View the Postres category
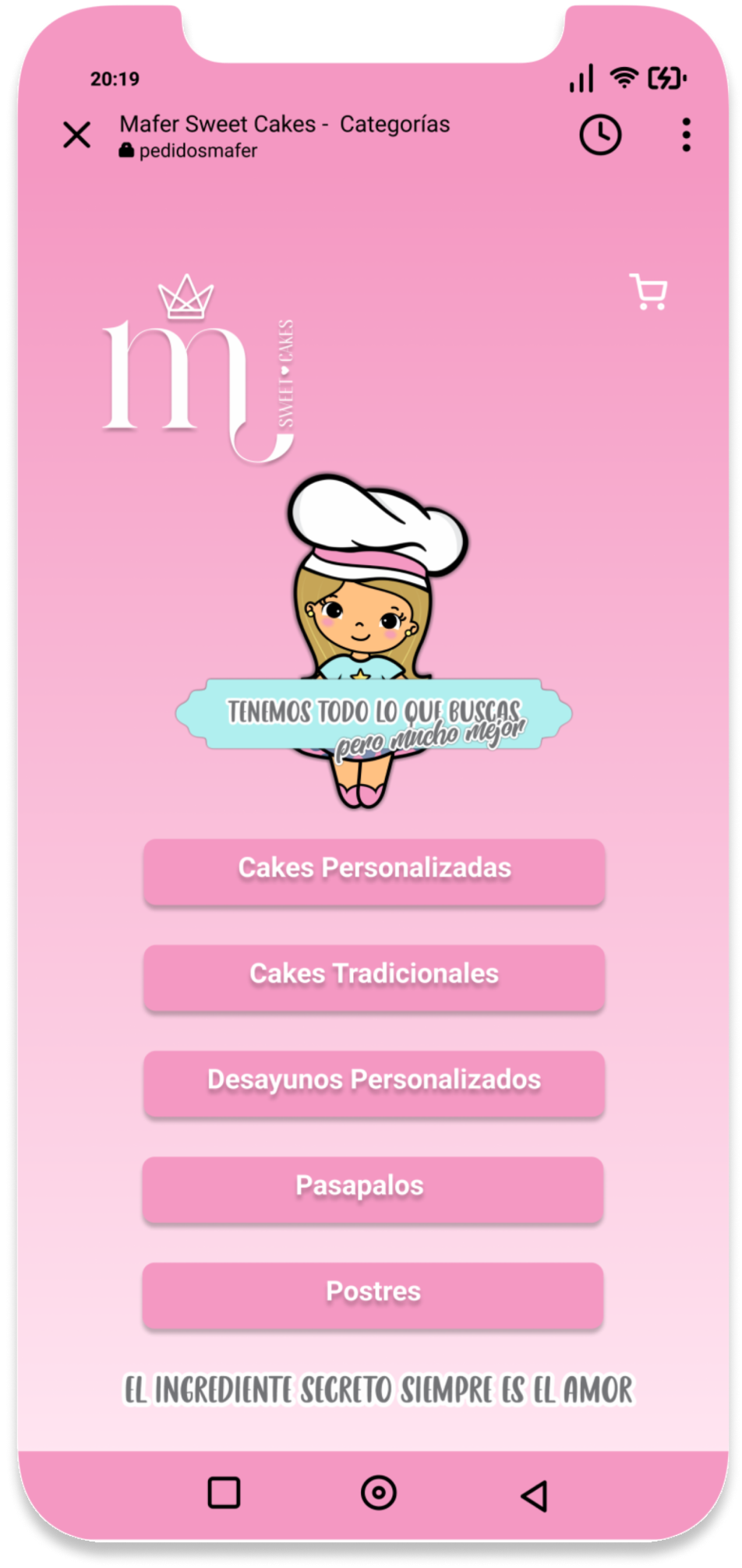Viewport: 742px width, 1568px height. [373, 1294]
